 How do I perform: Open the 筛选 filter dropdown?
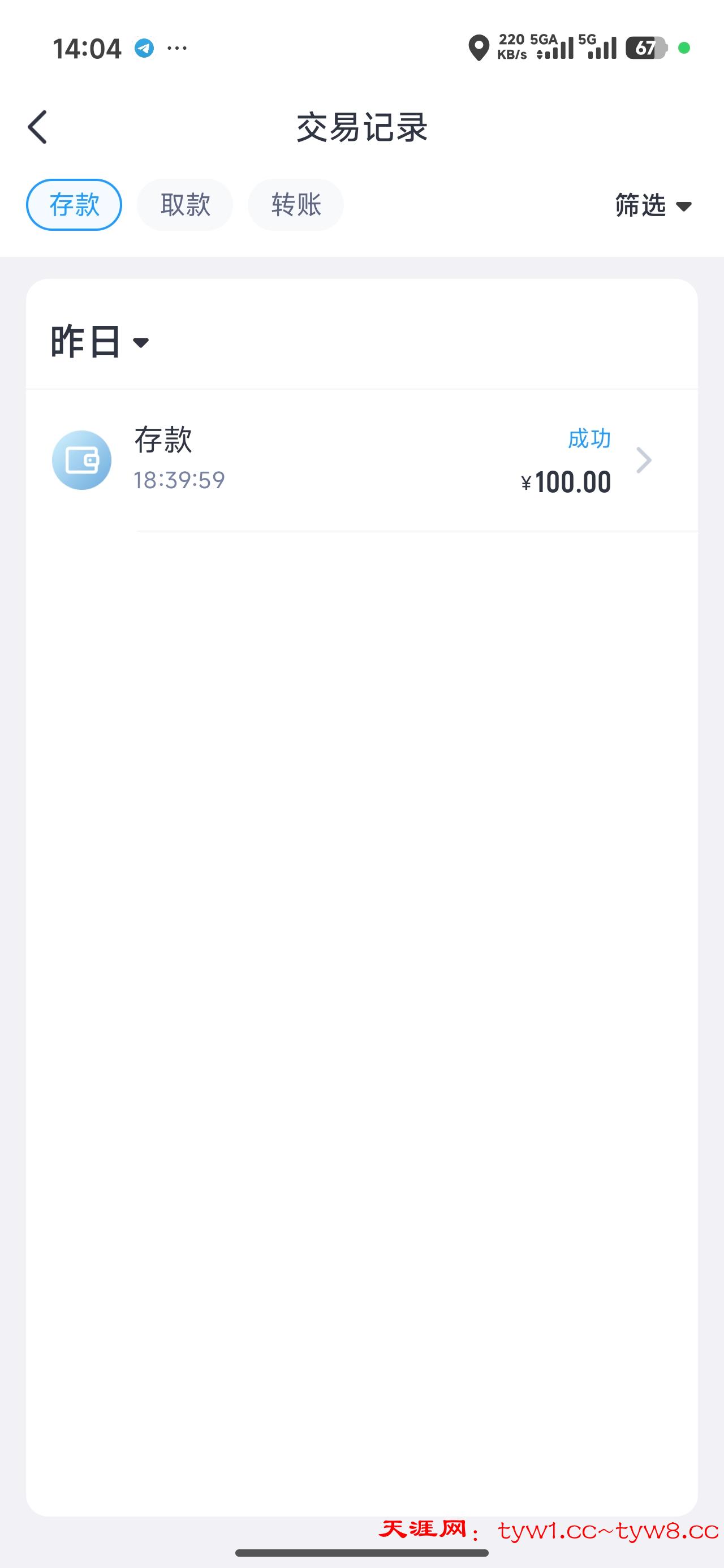[x=653, y=206]
